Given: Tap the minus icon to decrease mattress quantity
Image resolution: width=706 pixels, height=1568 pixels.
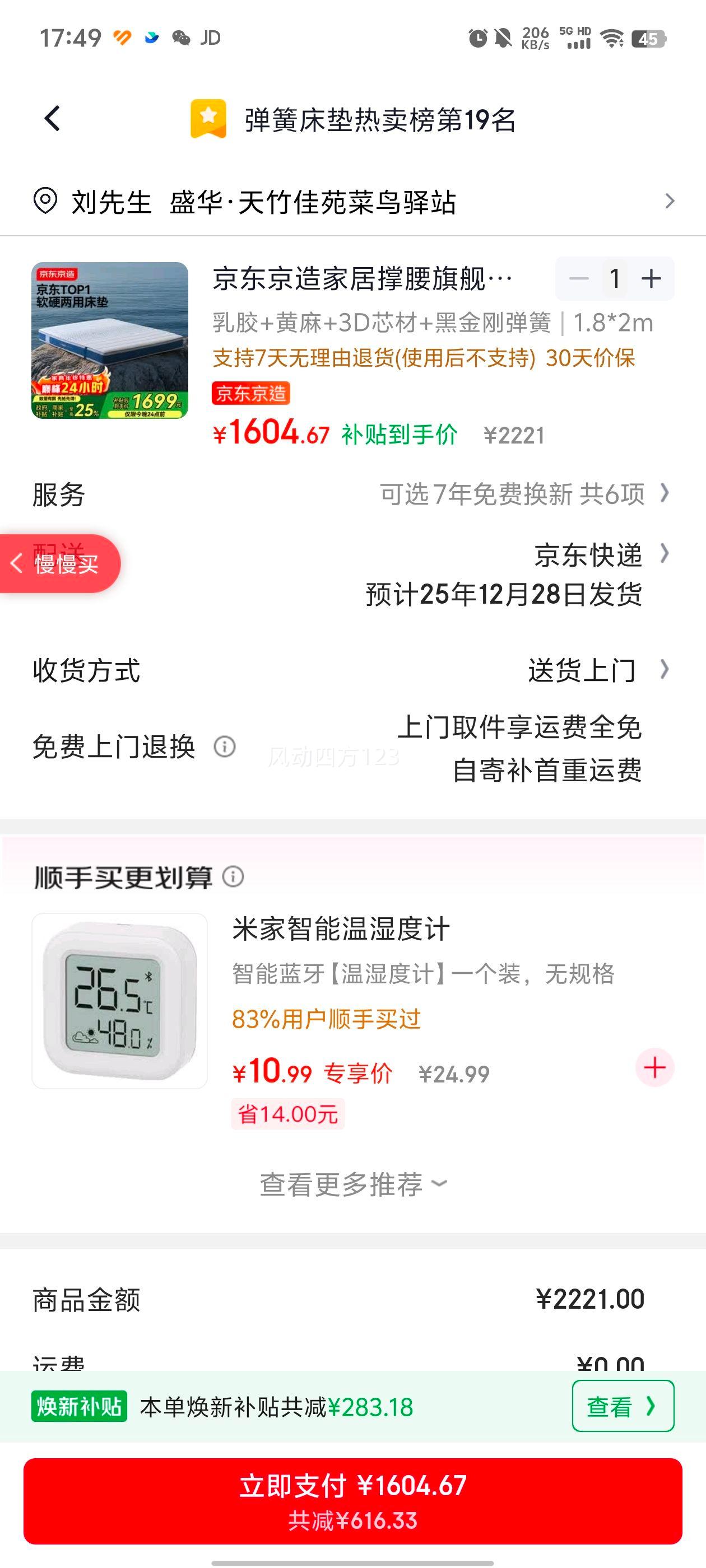Looking at the screenshot, I should pos(578,279).
